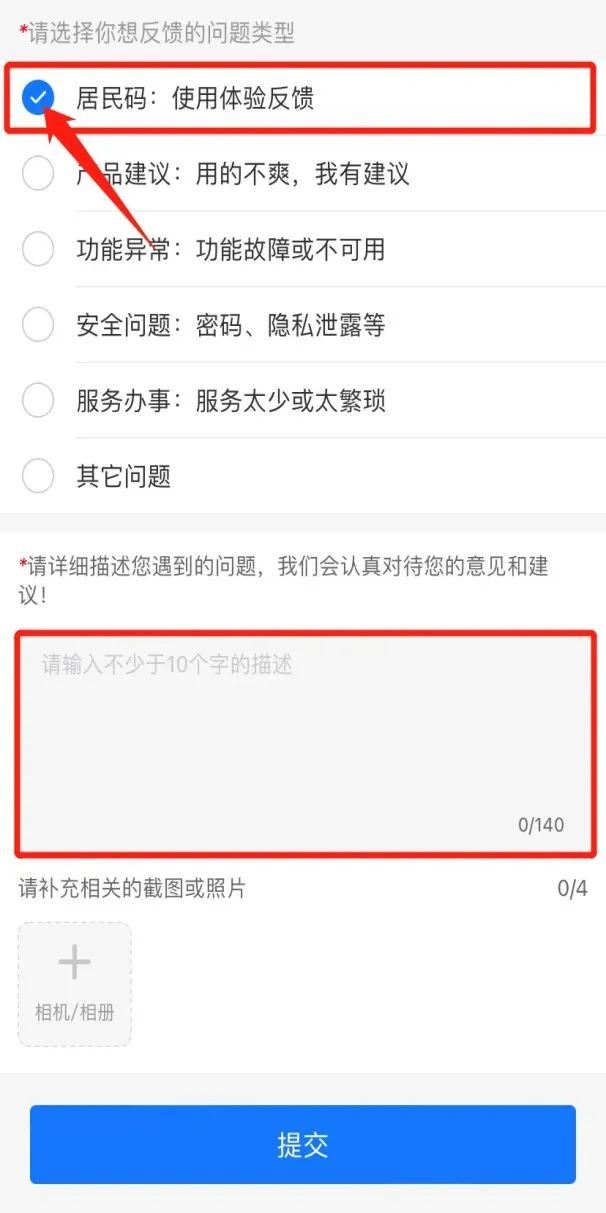Select 功能异常 功能故障或不可用

coord(303,249)
